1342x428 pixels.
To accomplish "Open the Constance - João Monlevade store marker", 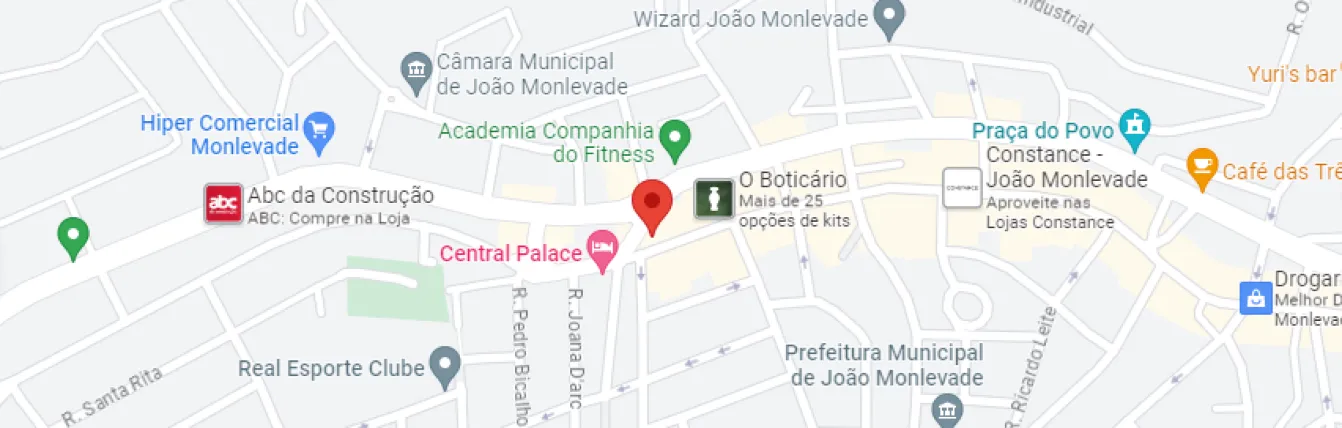I will (962, 189).
